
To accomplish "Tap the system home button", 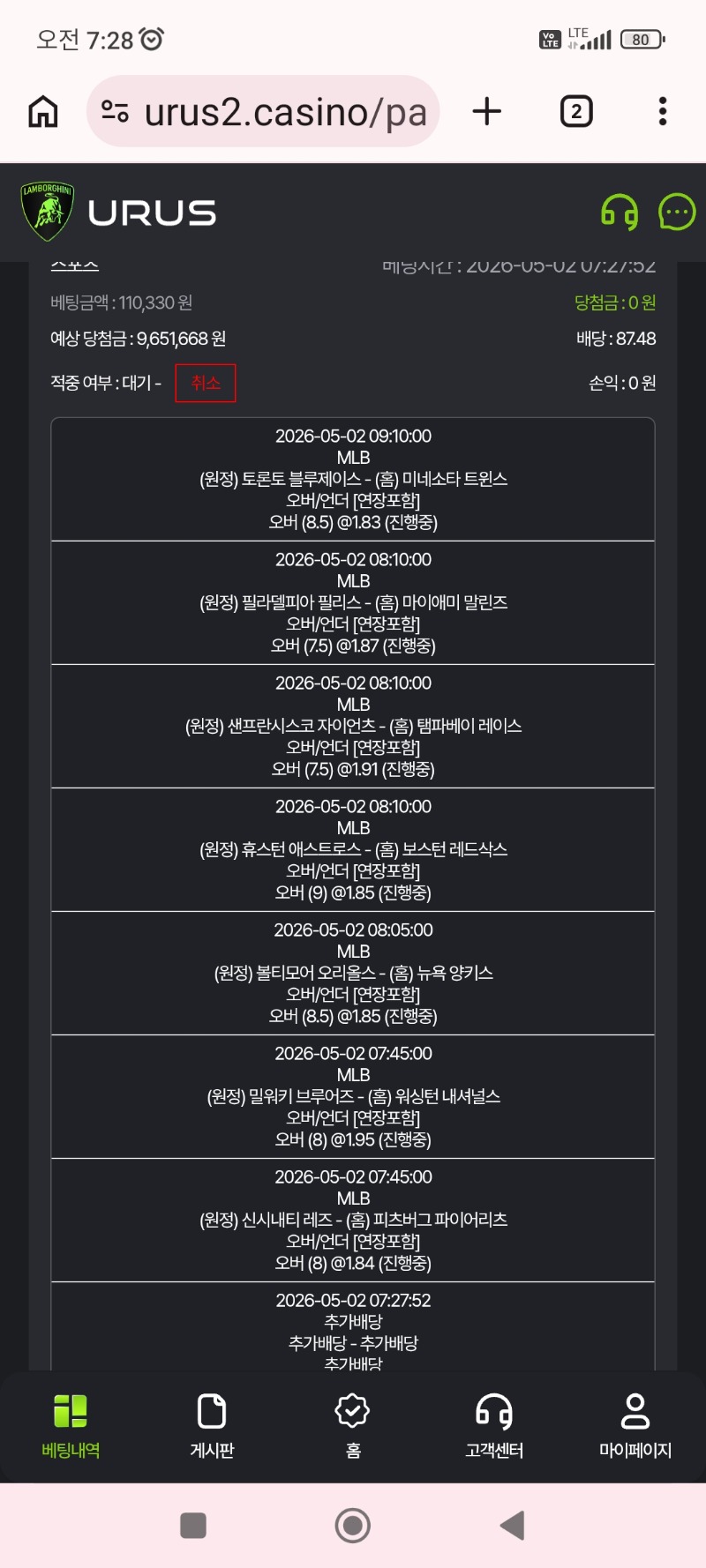I will tap(353, 1525).
